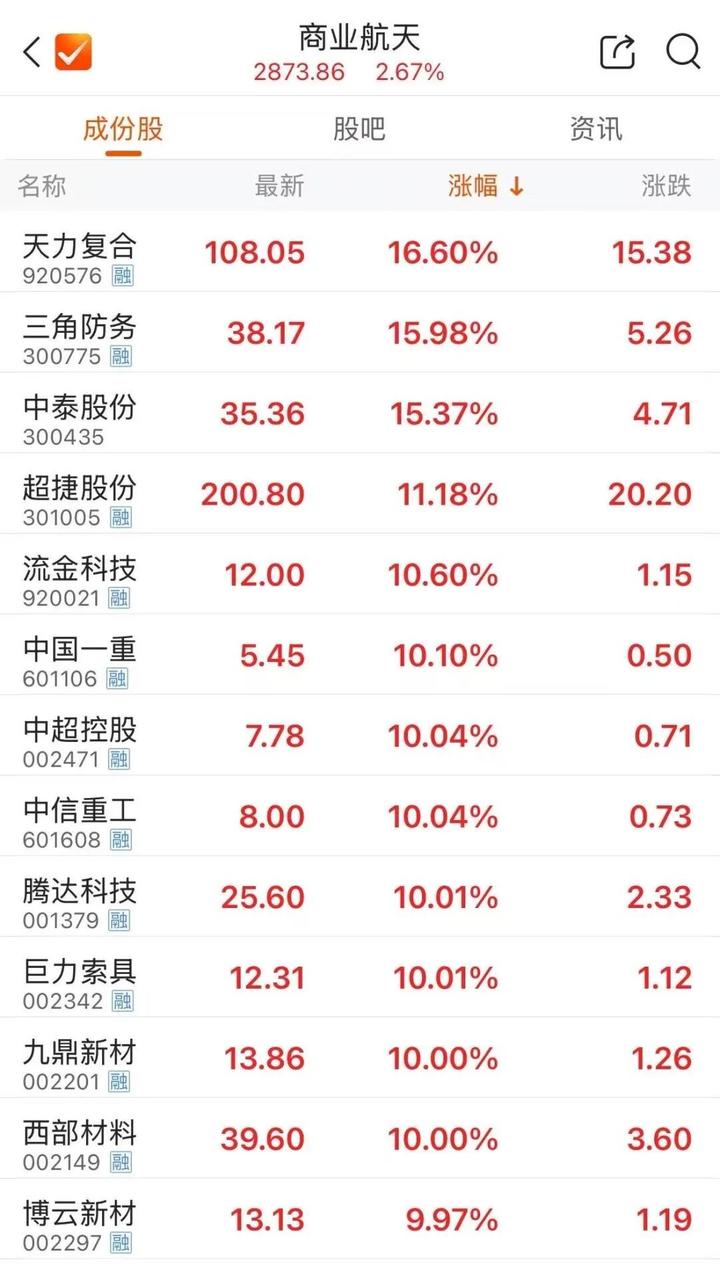Tap the orange checkmark watchlist icon
The width and height of the screenshot is (720, 1264).
(x=73, y=52)
